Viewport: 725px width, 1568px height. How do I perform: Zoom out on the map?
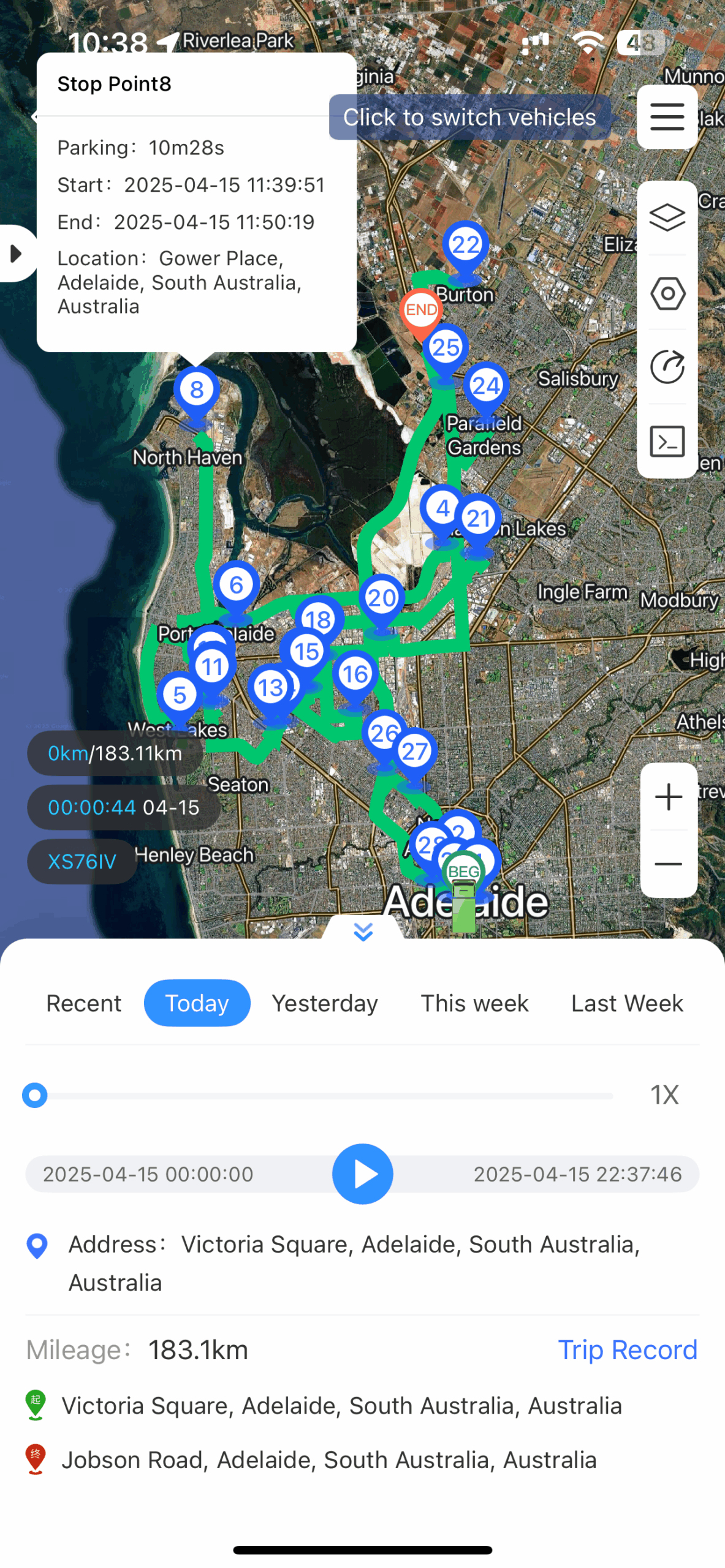(668, 864)
